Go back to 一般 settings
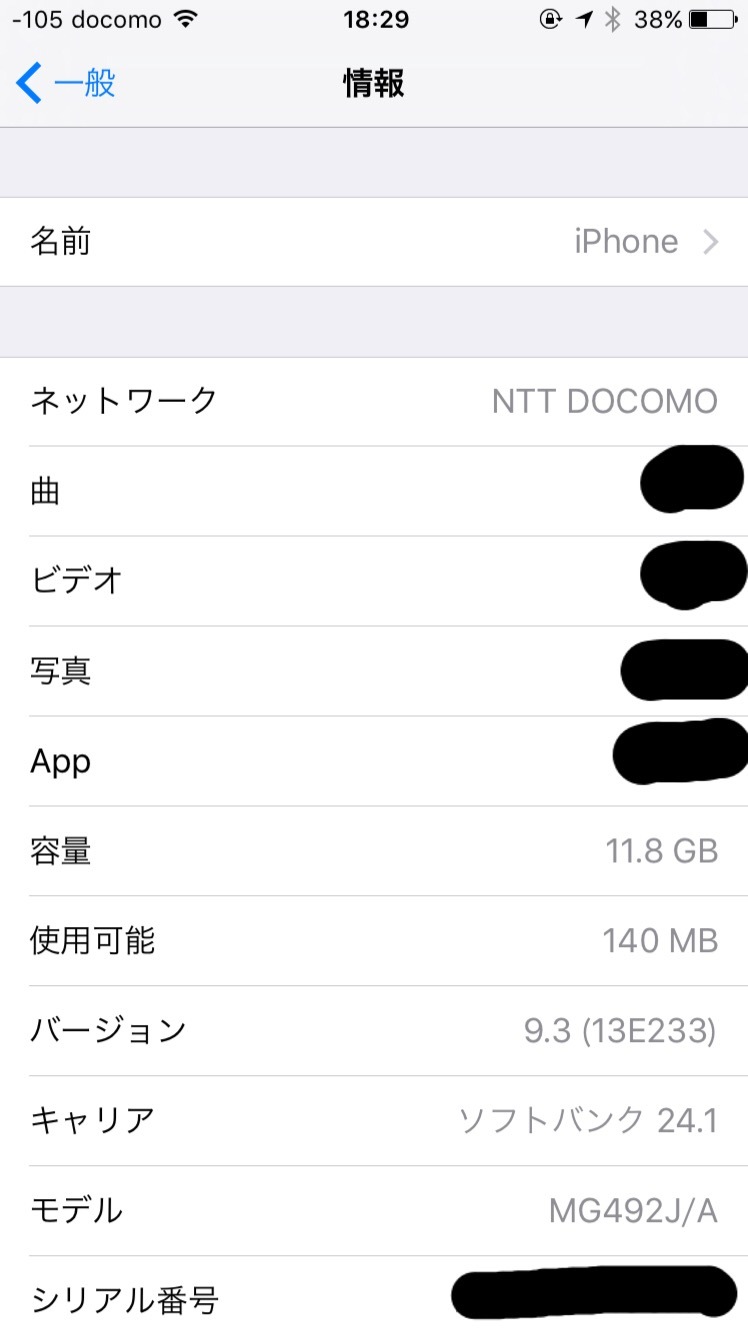Screen dimensions: 748x1331 (x=66, y=83)
